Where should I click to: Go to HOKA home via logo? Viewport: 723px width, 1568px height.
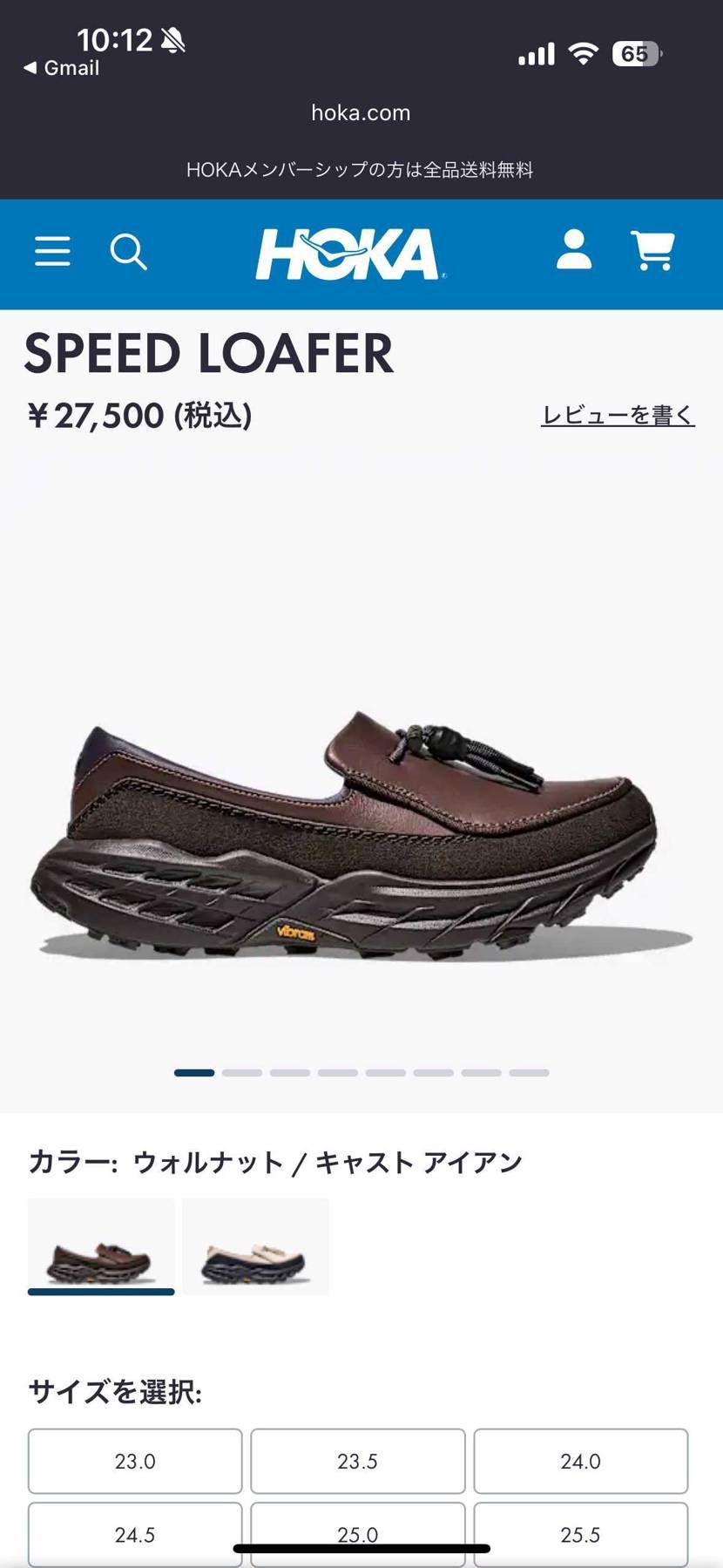[x=350, y=254]
